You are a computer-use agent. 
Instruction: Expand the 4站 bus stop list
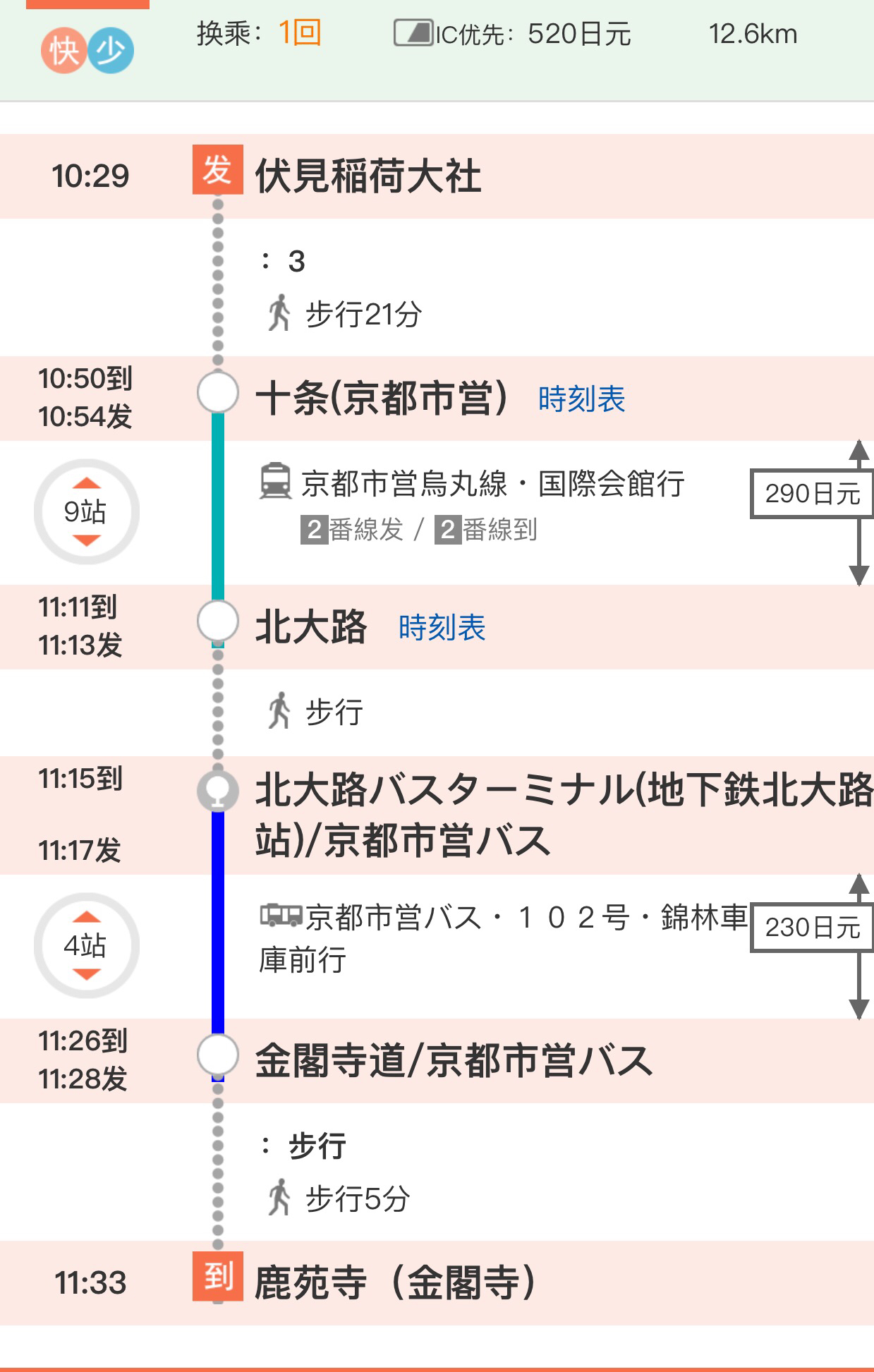(x=86, y=945)
